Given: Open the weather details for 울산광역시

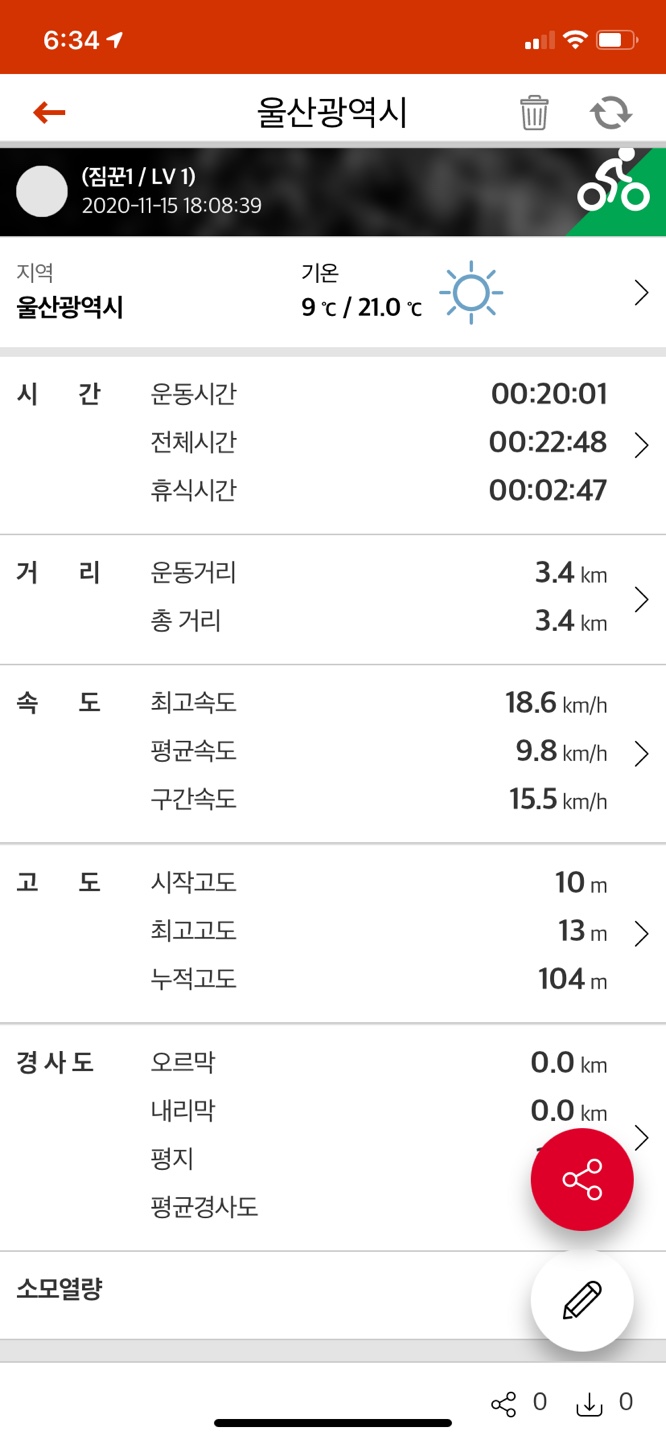Looking at the screenshot, I should coord(333,293).
